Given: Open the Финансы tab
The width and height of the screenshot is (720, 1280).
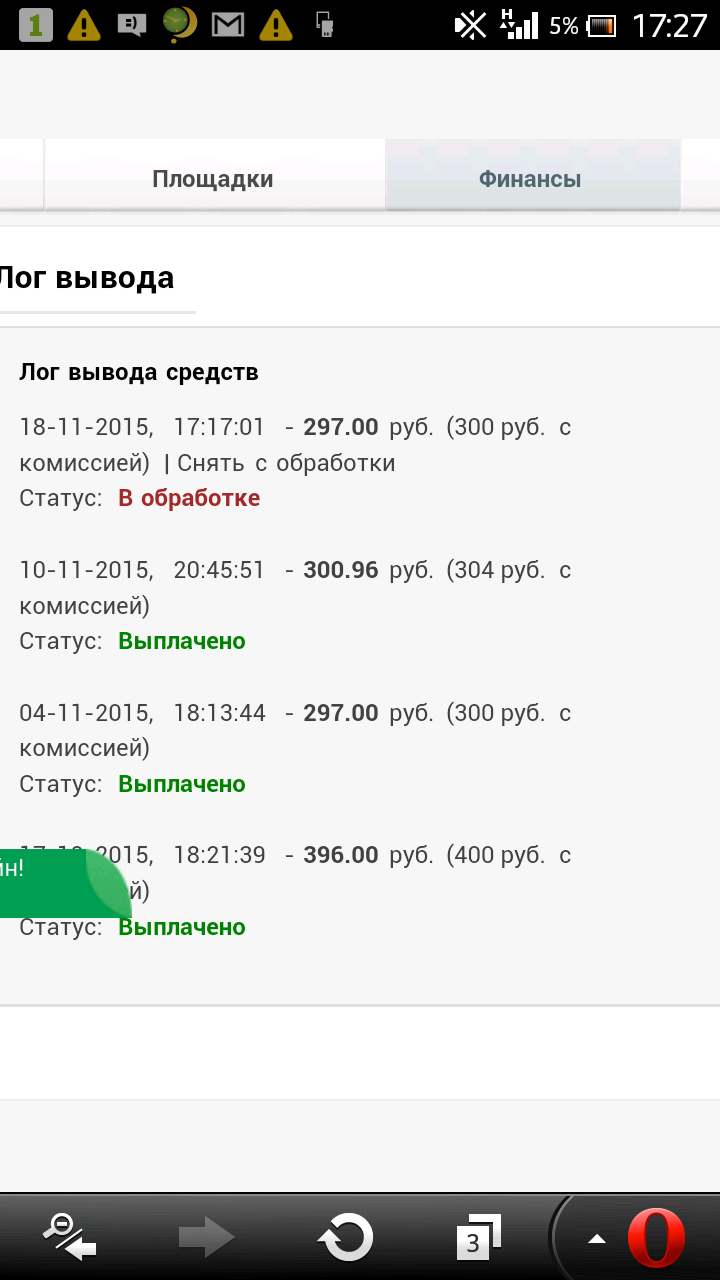Looking at the screenshot, I should pos(530,179).
